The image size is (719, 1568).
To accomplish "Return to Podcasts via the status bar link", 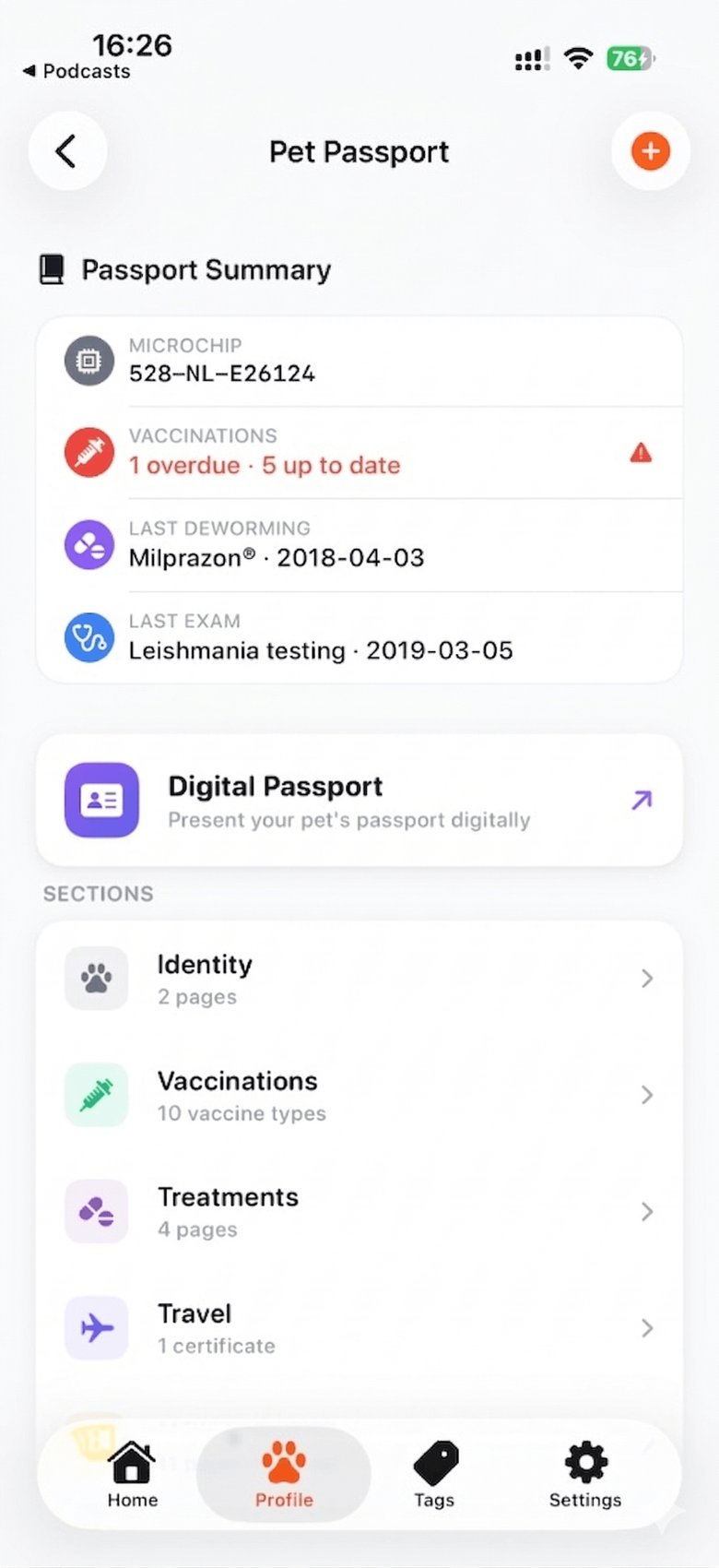I will [x=74, y=71].
